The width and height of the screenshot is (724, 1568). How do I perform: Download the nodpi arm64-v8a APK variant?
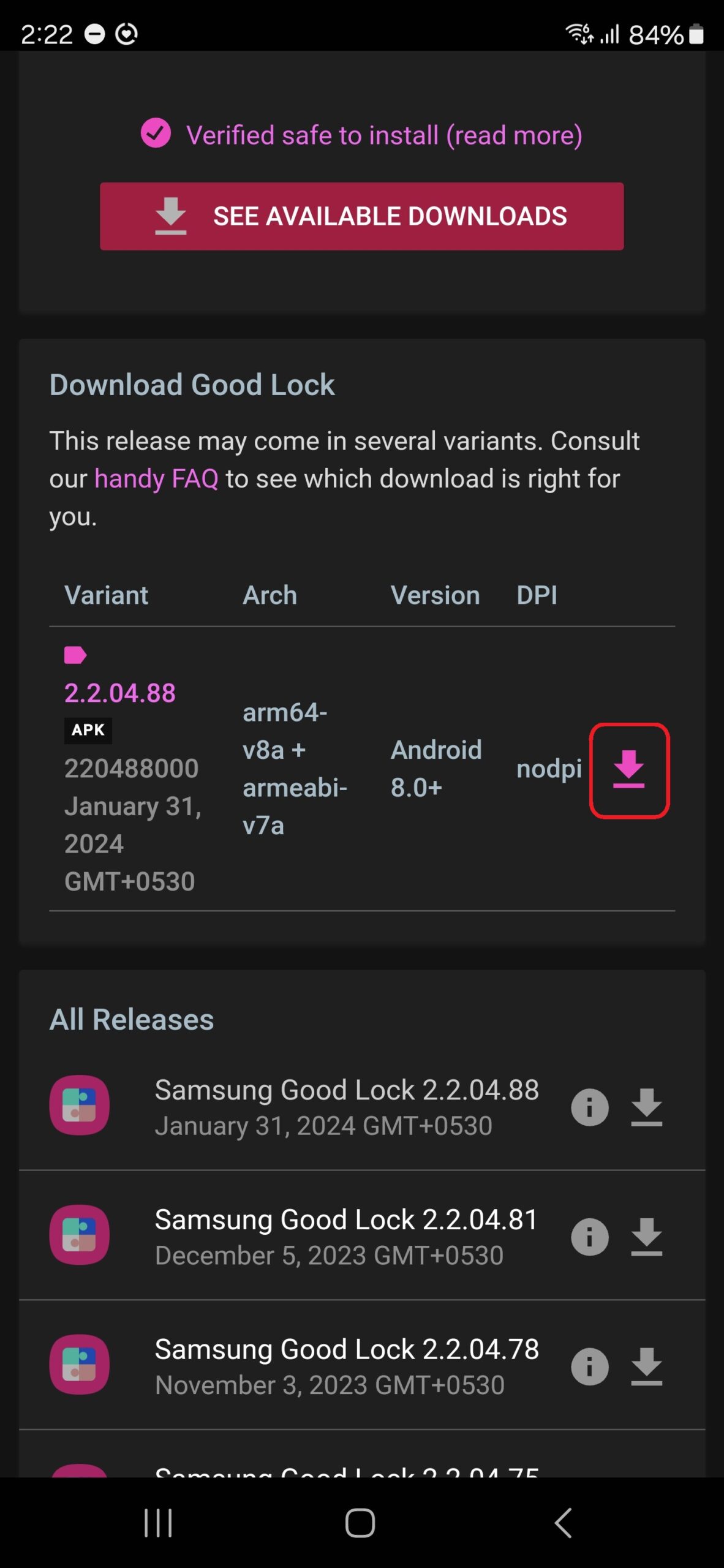pos(629,770)
